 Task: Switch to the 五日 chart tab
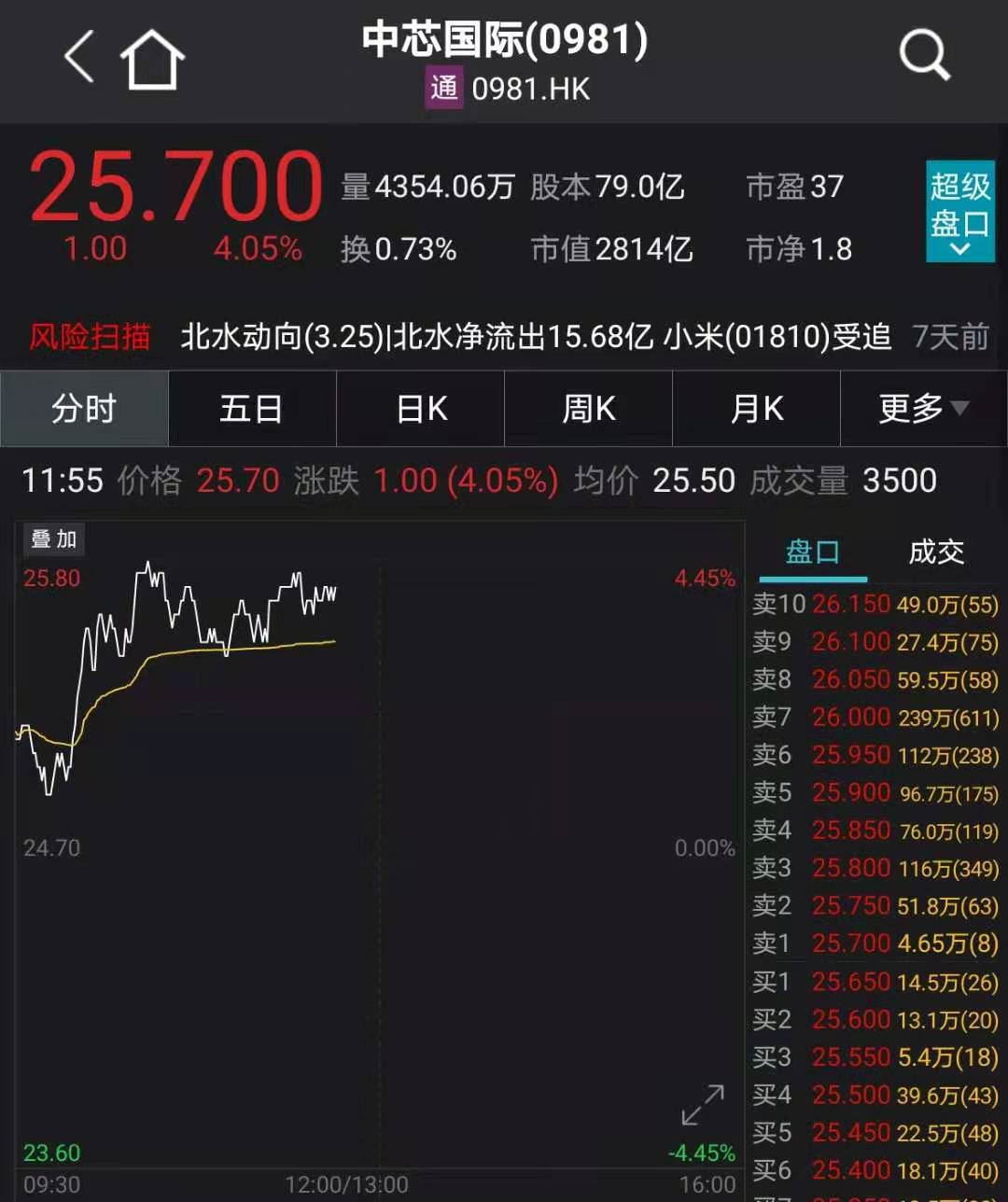[251, 409]
